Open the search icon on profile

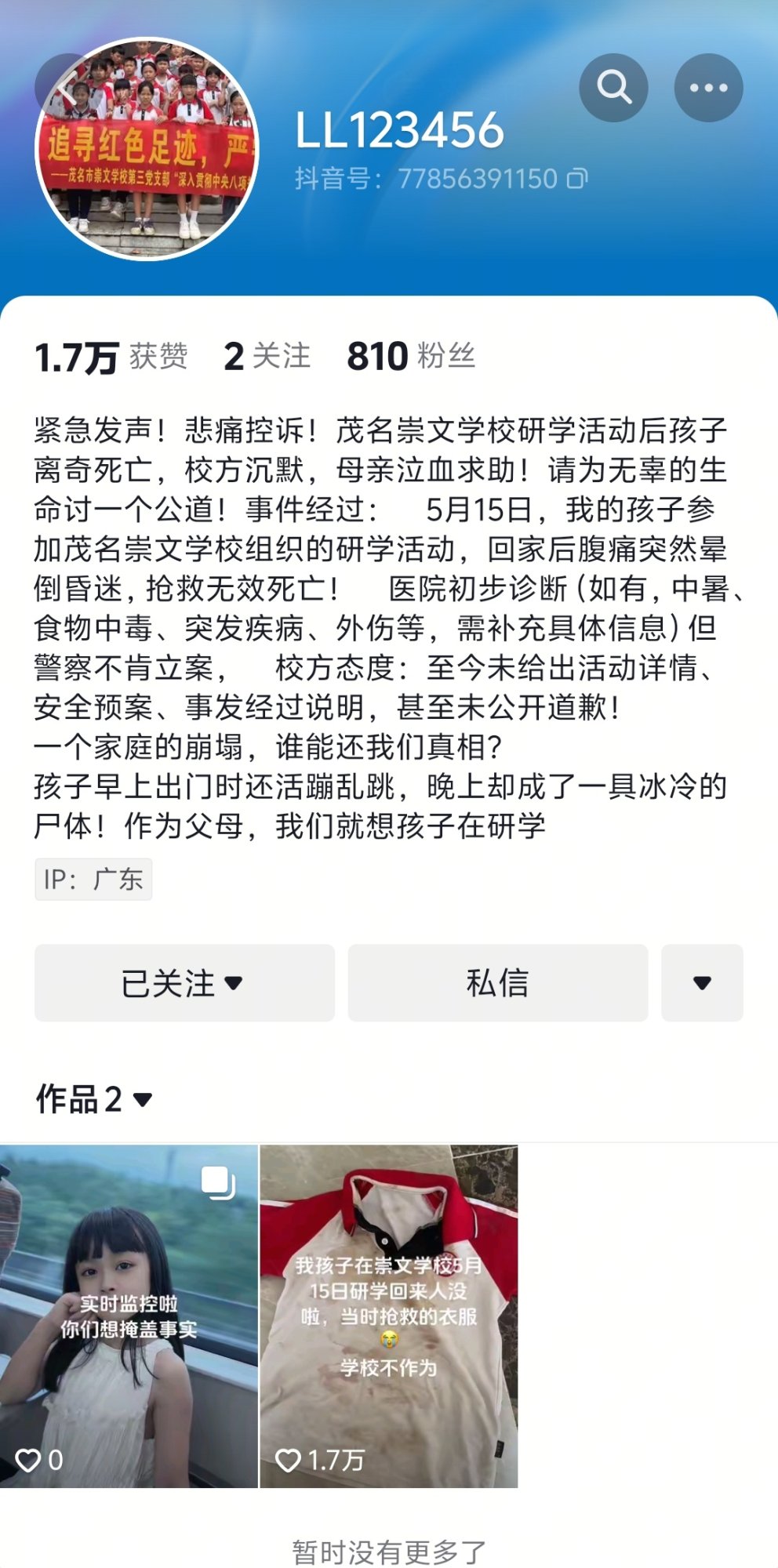(613, 87)
